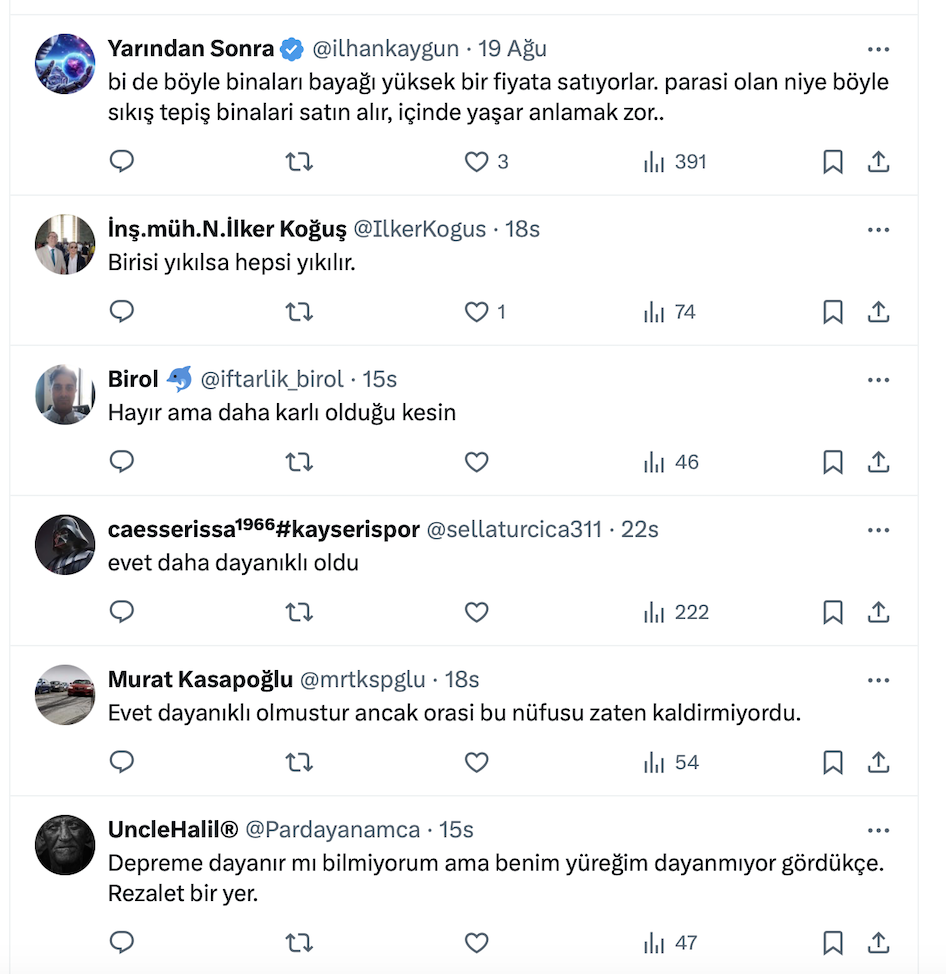Open Birol's profile picture
The height and width of the screenshot is (974, 946).
tap(65, 394)
